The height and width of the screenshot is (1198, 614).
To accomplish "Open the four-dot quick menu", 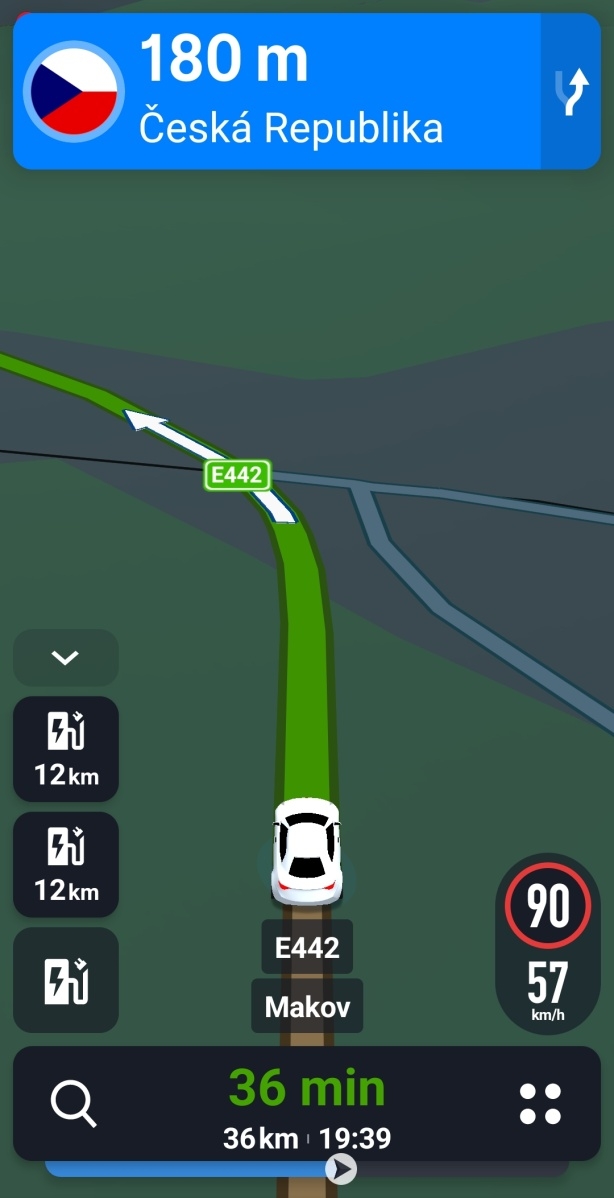I will point(540,1103).
